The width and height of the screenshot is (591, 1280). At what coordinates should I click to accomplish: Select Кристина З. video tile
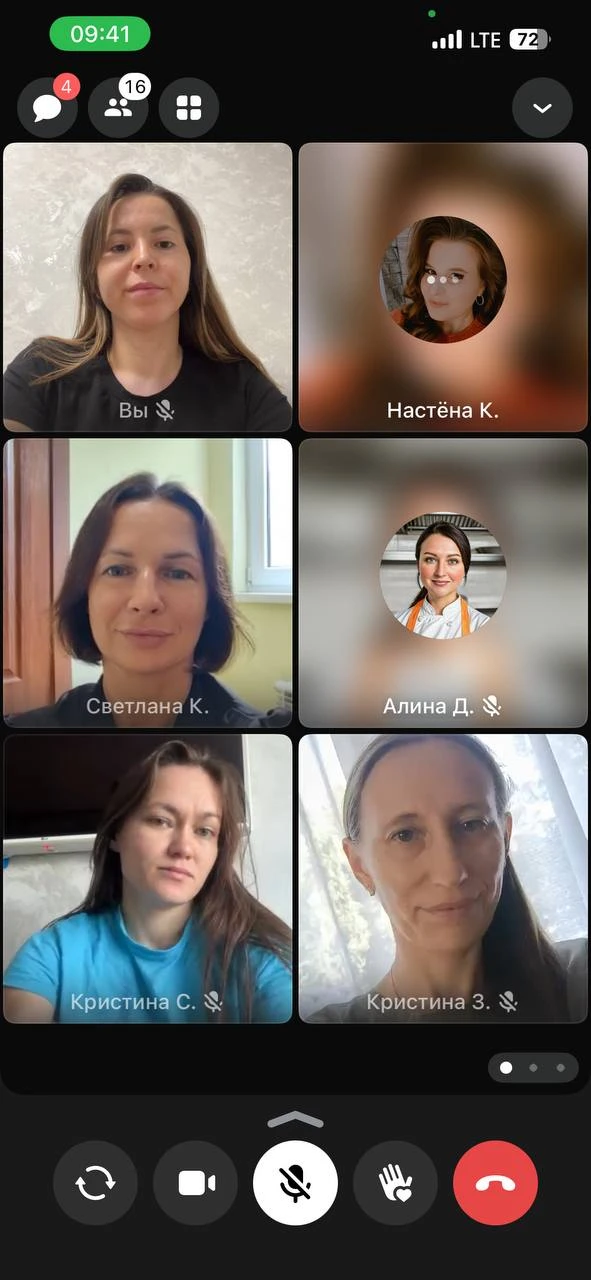[x=443, y=879]
